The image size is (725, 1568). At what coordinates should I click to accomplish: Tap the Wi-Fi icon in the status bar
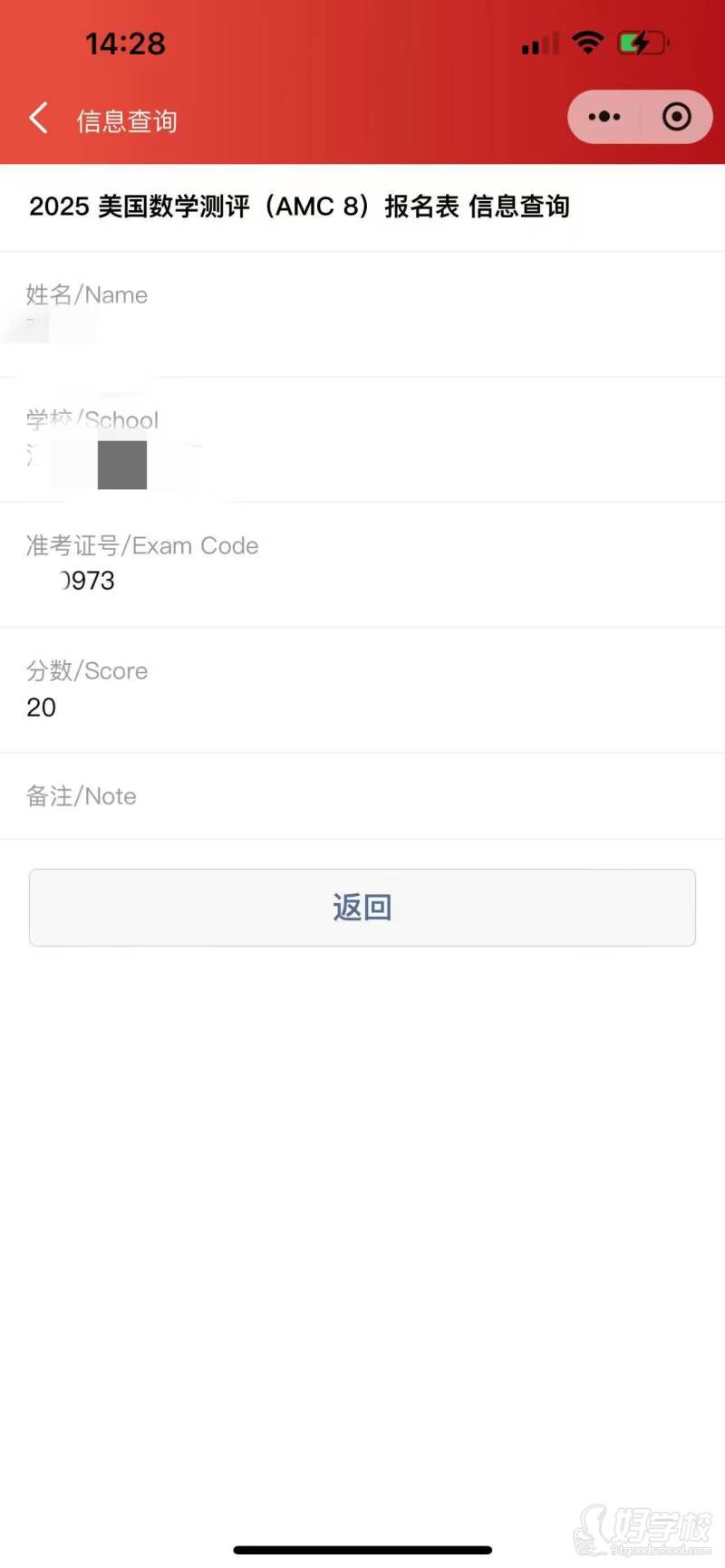tap(588, 42)
